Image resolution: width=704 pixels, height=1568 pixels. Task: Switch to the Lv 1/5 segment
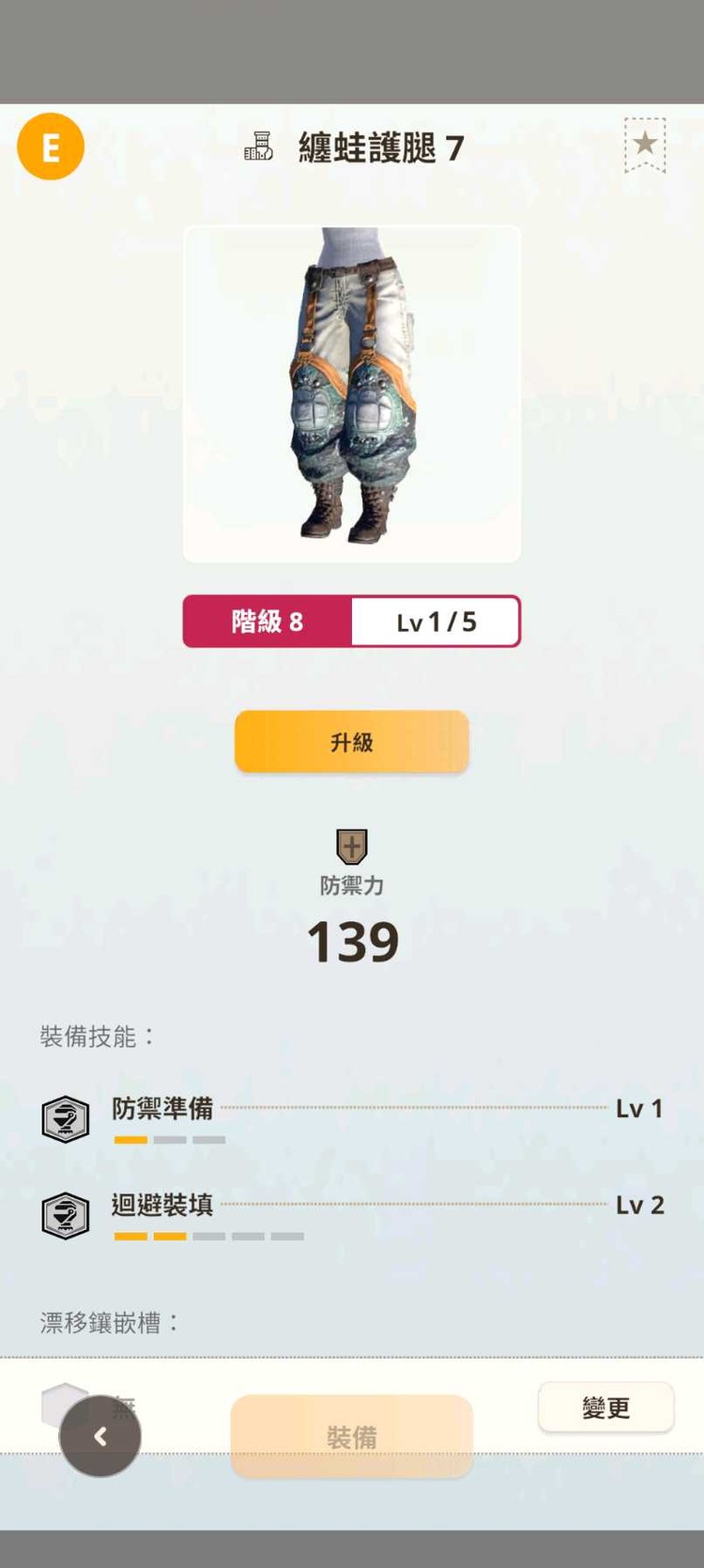click(435, 621)
